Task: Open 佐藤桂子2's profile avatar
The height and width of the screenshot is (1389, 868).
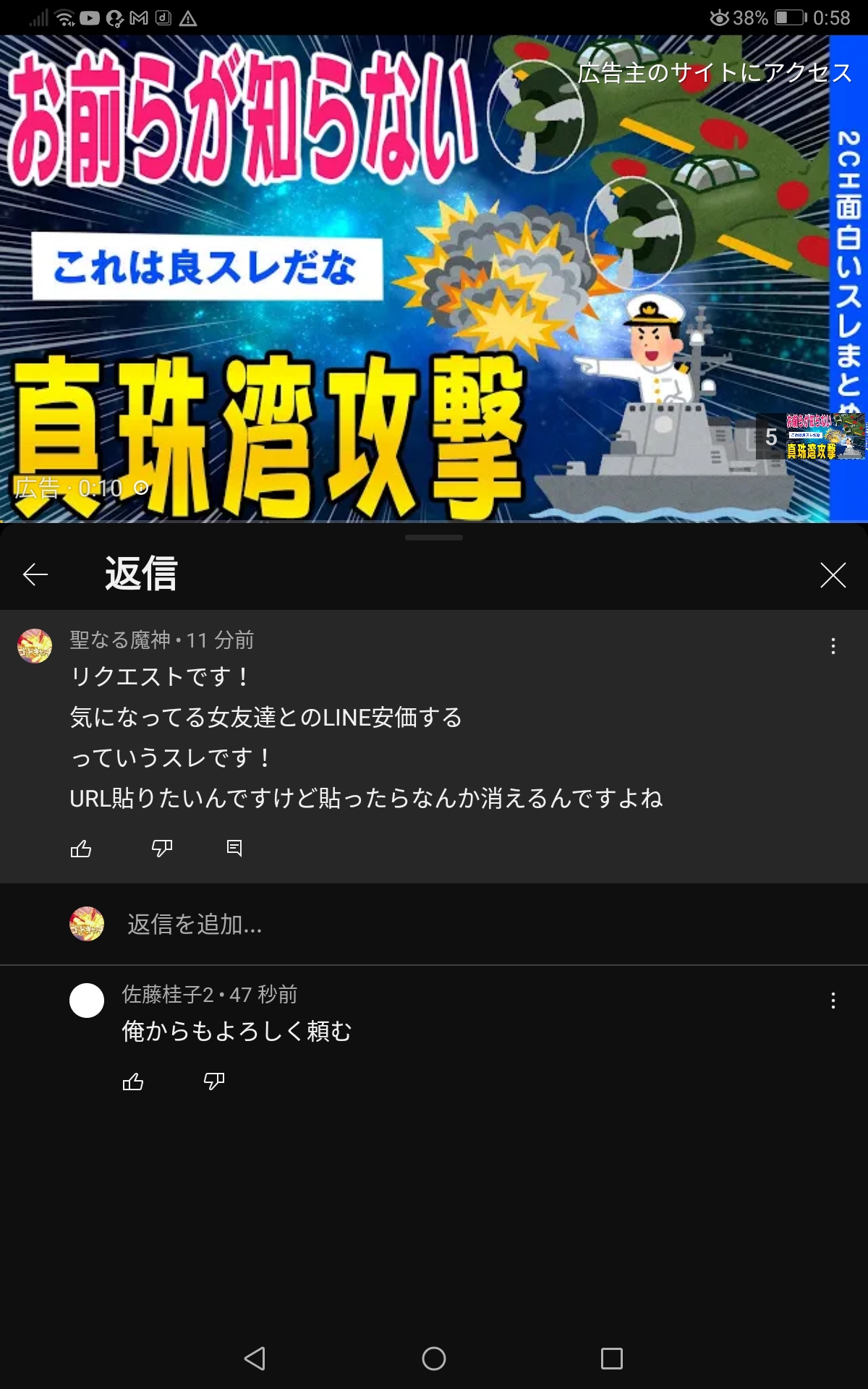Action: pyautogui.click(x=87, y=1001)
